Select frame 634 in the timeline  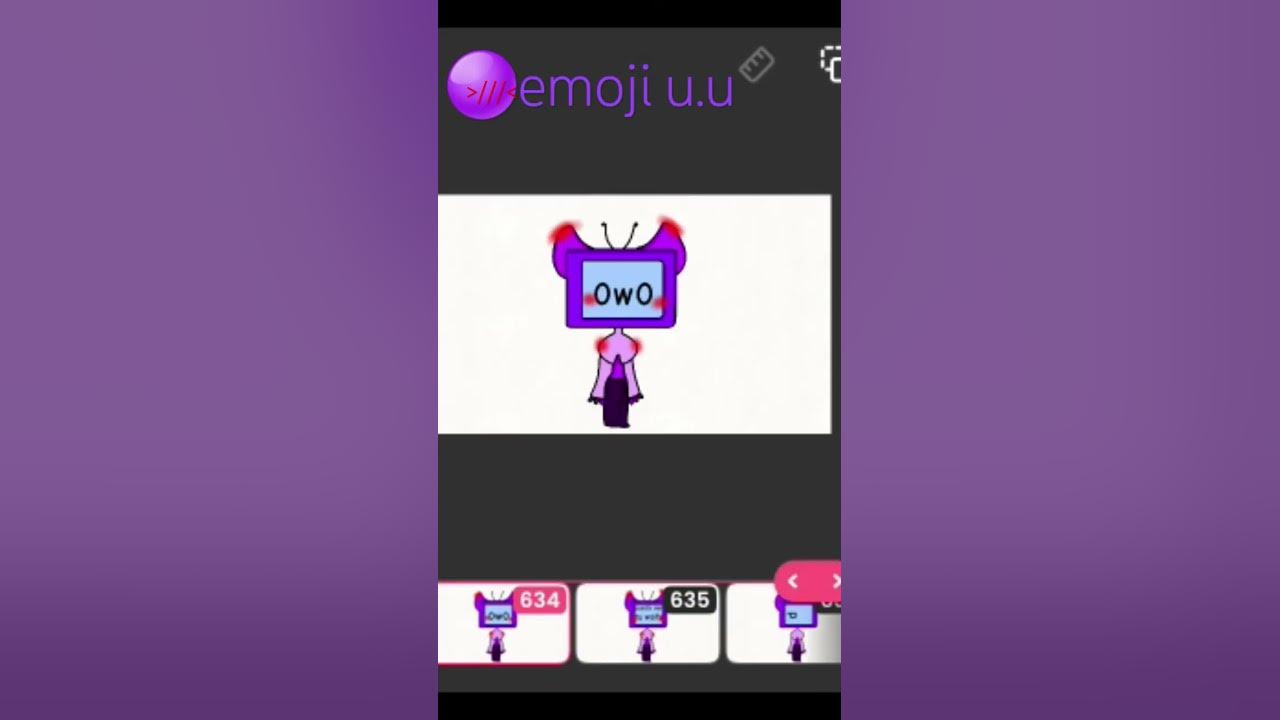[503, 624]
